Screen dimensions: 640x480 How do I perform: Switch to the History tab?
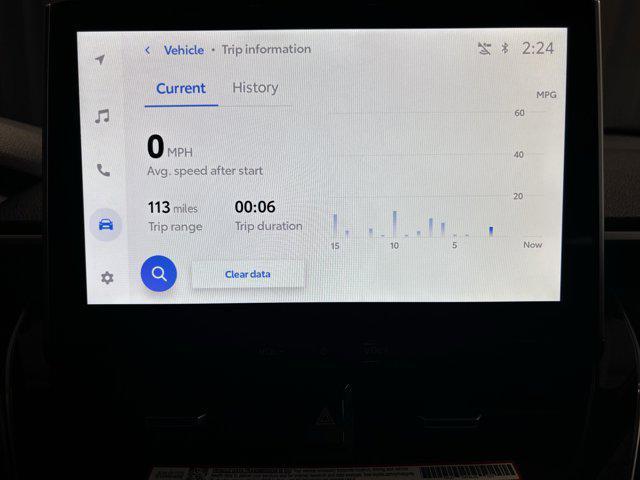(x=255, y=88)
